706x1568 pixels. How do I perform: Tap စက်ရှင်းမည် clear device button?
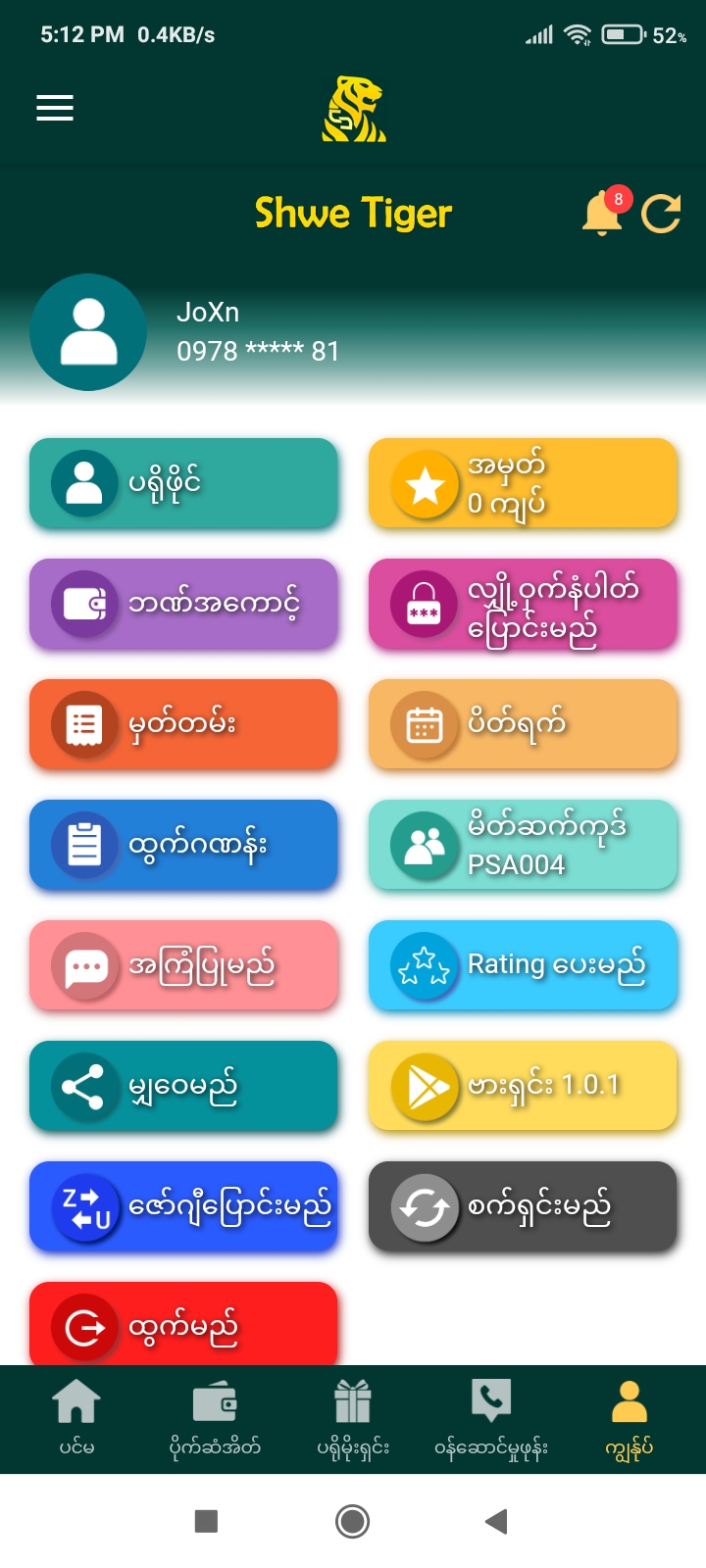(523, 1206)
